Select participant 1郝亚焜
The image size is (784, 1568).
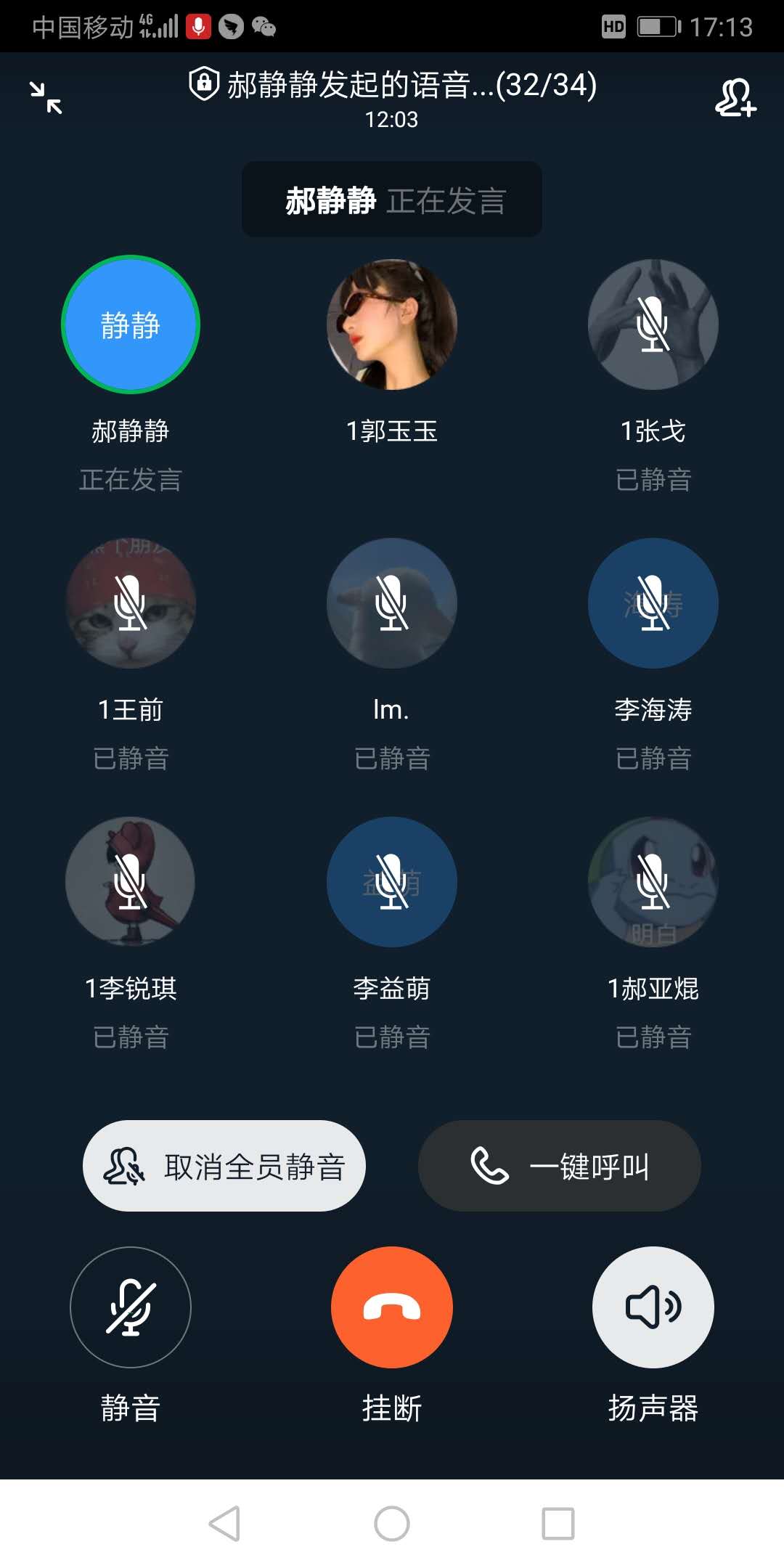(653, 882)
